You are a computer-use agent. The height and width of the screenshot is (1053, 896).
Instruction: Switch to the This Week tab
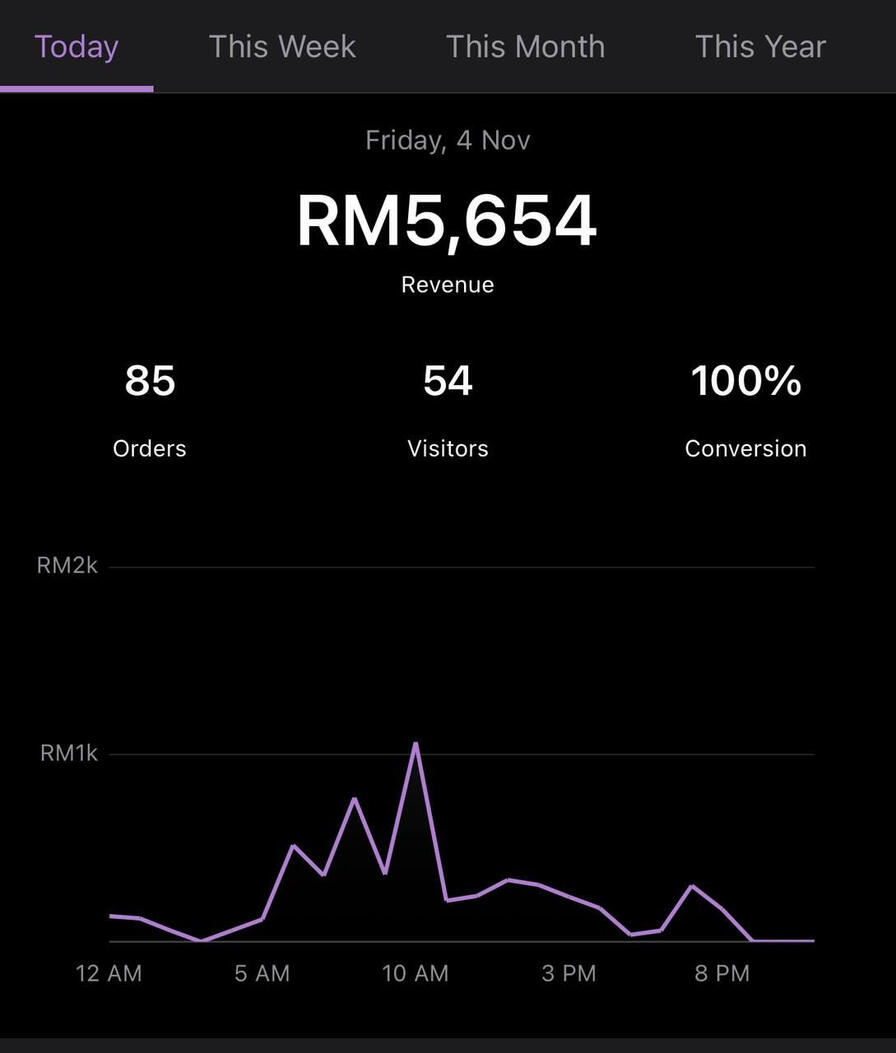click(x=282, y=47)
